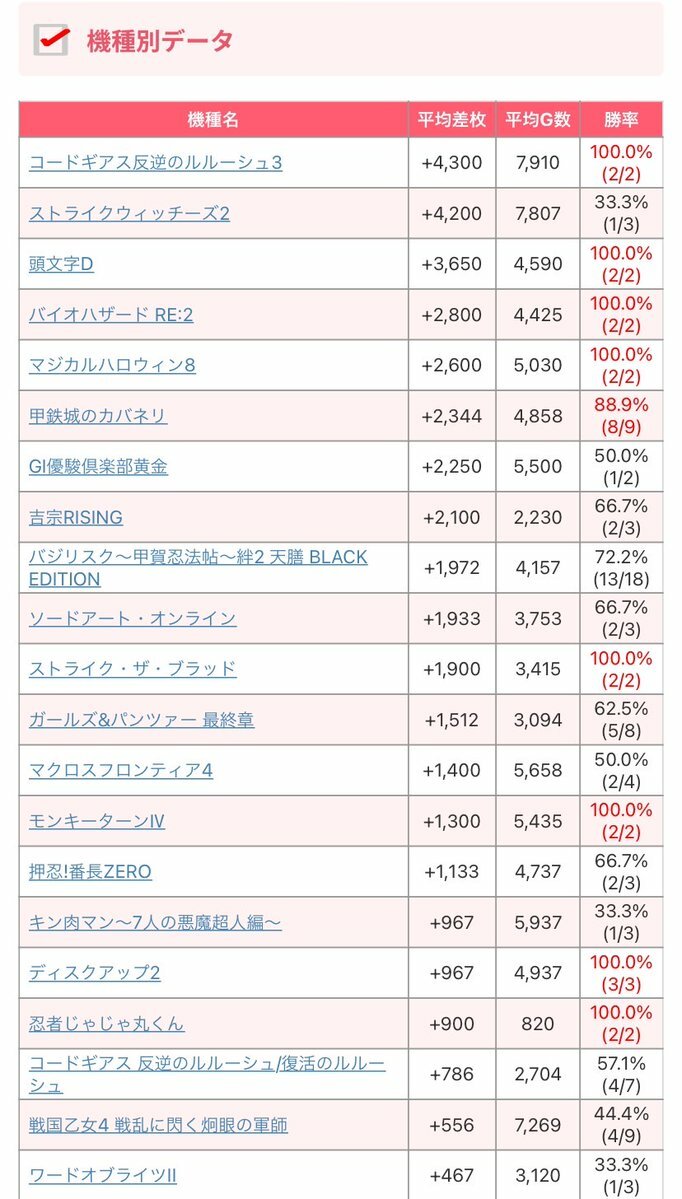Open バイオハザード RE:2 link
The width and height of the screenshot is (682, 1199).
pyautogui.click(x=111, y=314)
